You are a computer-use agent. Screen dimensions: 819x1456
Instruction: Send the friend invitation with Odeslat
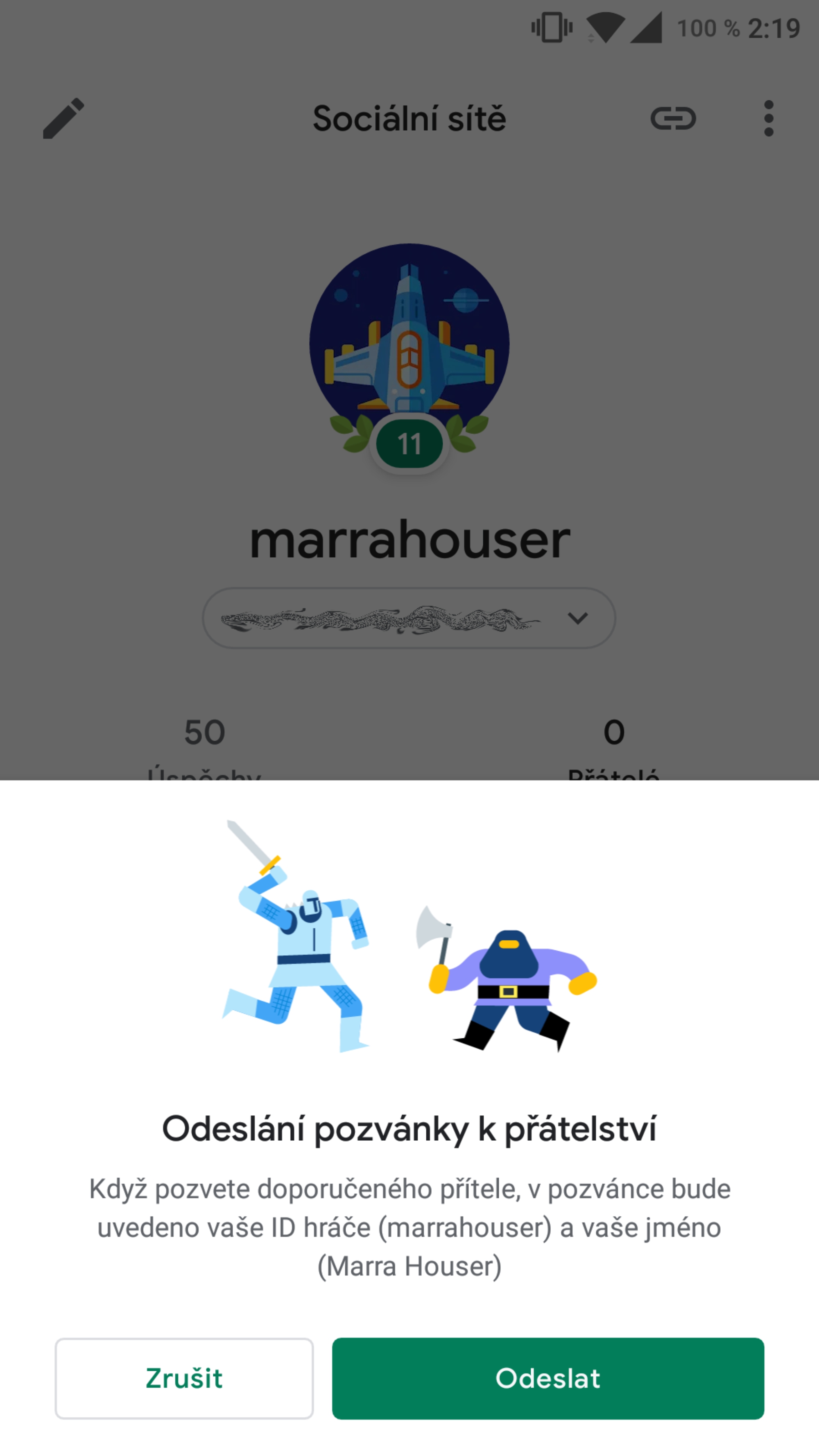pyautogui.click(x=548, y=1378)
